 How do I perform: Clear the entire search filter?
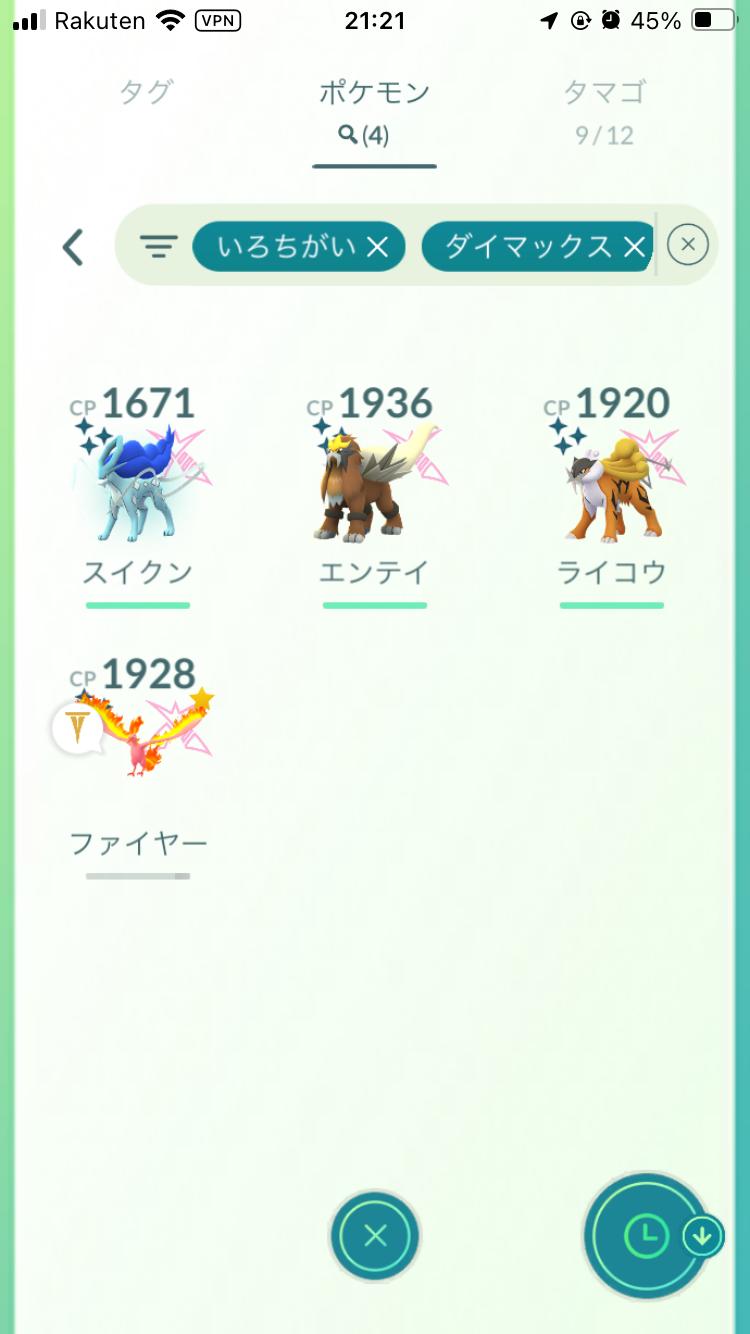point(687,245)
